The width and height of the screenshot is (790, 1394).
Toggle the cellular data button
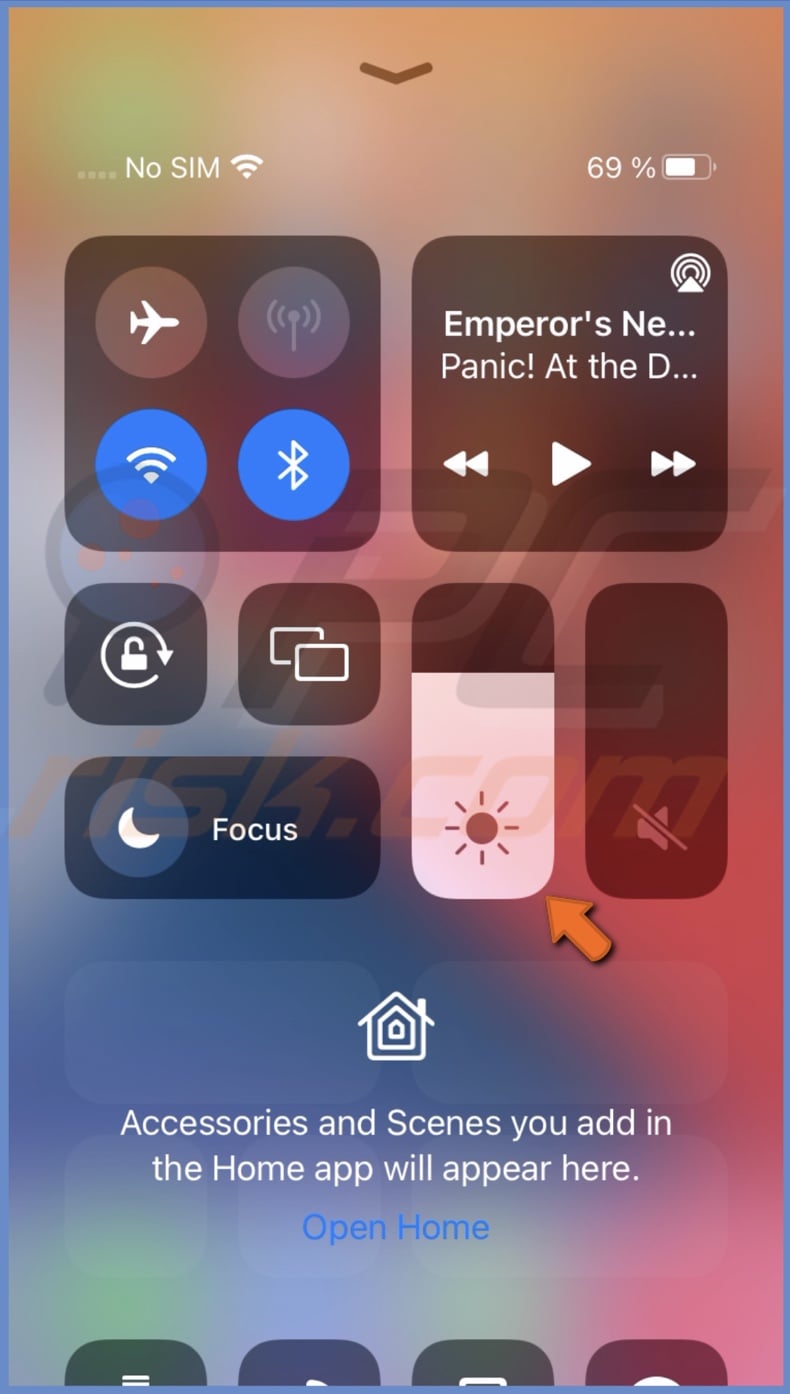[x=293, y=323]
